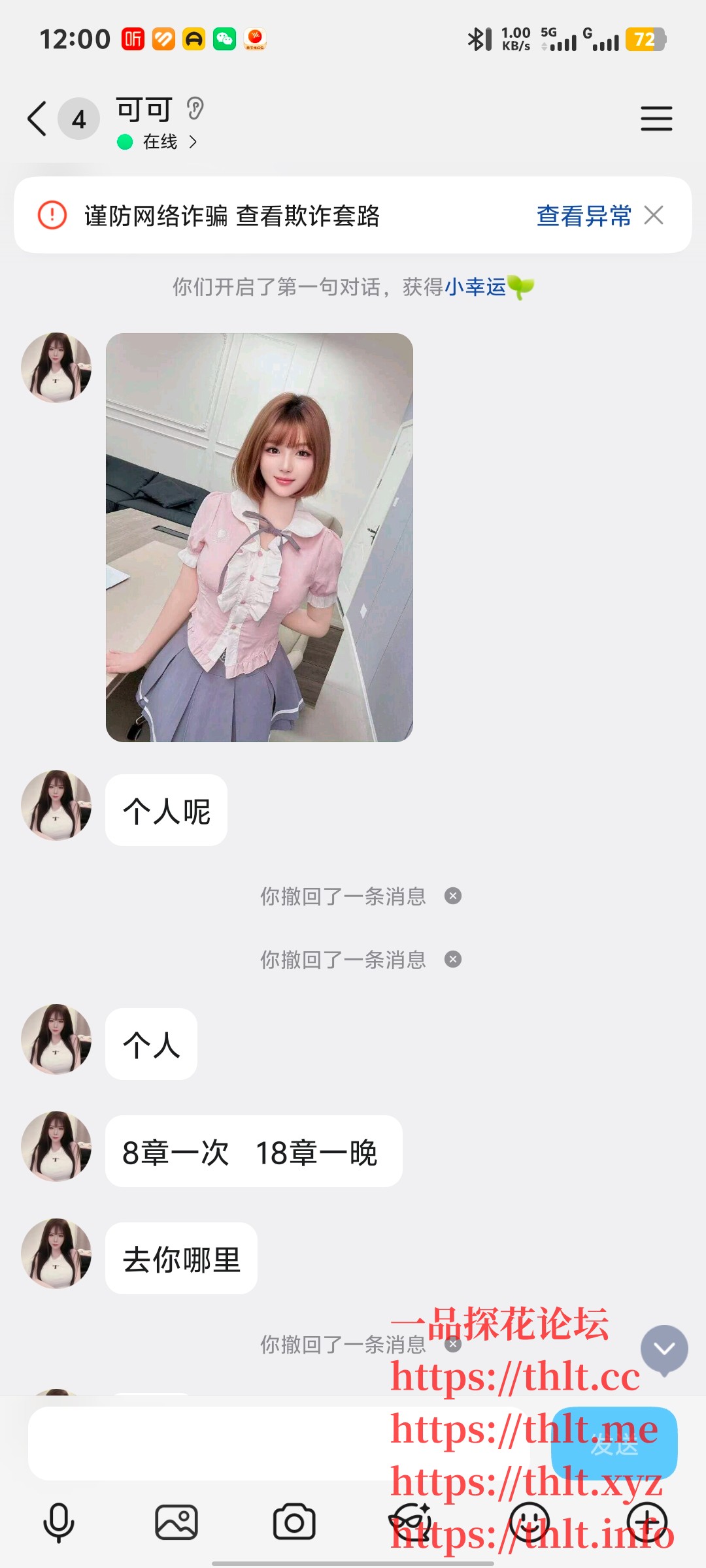706x1568 pixels.
Task: Open the 小幸运 link
Action: point(476,287)
